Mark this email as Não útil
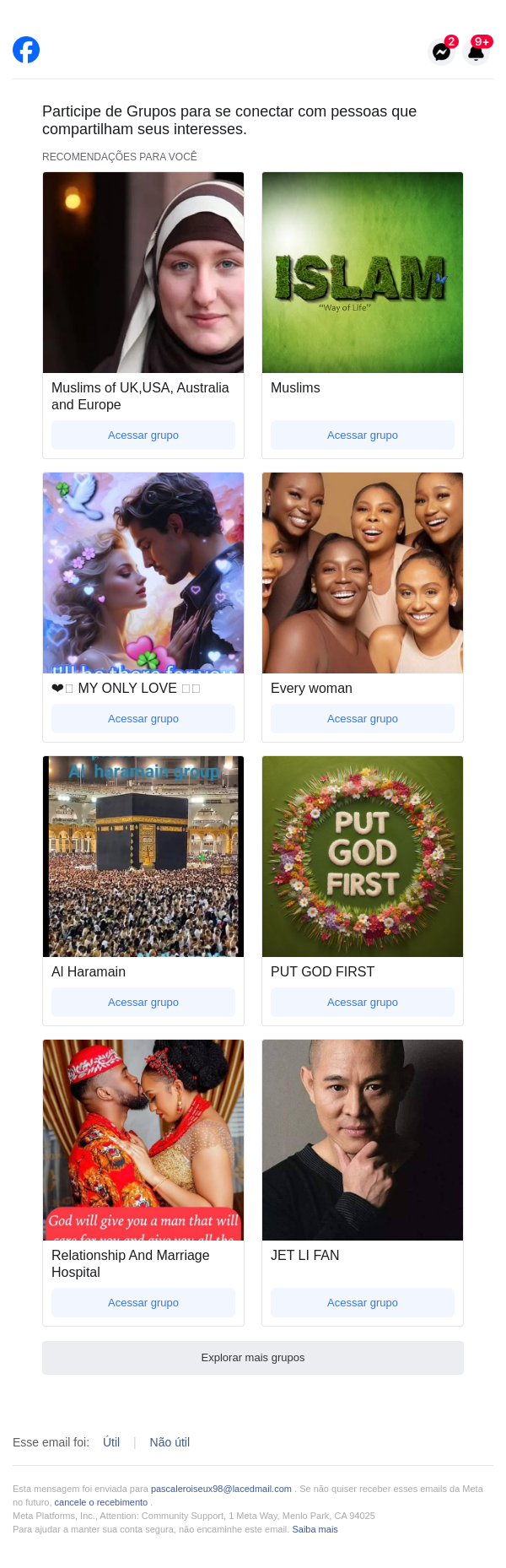Image resolution: width=506 pixels, height=1568 pixels. point(170,1442)
